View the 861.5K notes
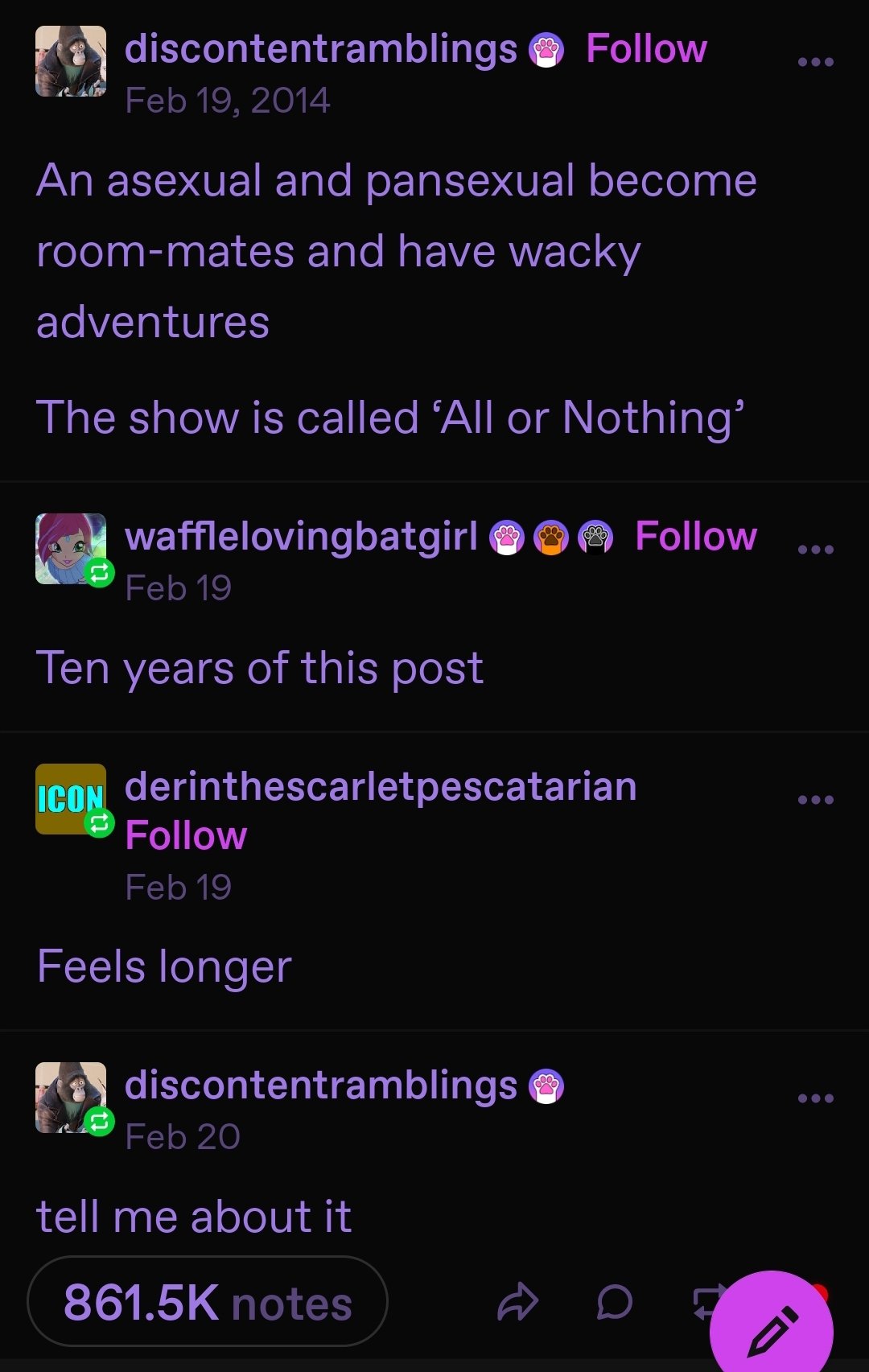Screen dimensions: 869x1372 pyautogui.click(x=208, y=1302)
